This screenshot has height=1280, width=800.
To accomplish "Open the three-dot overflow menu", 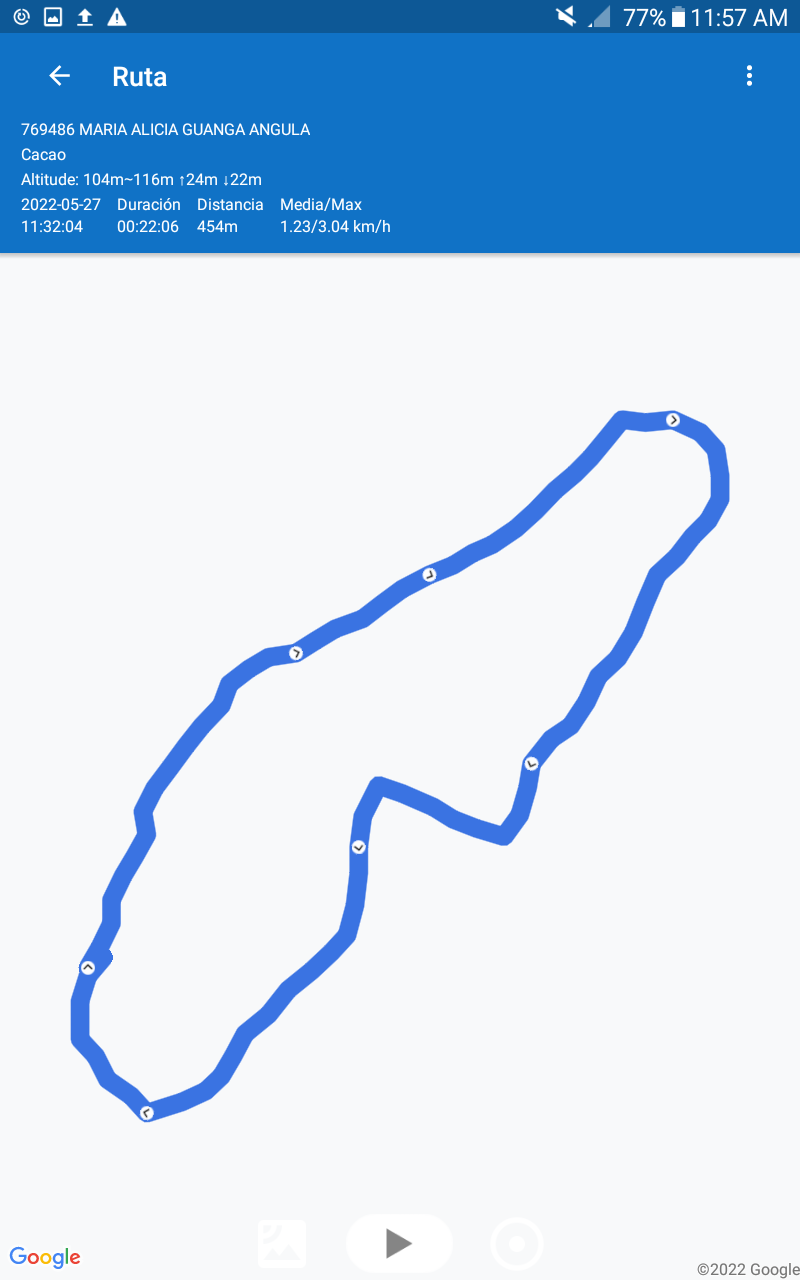I will [749, 76].
